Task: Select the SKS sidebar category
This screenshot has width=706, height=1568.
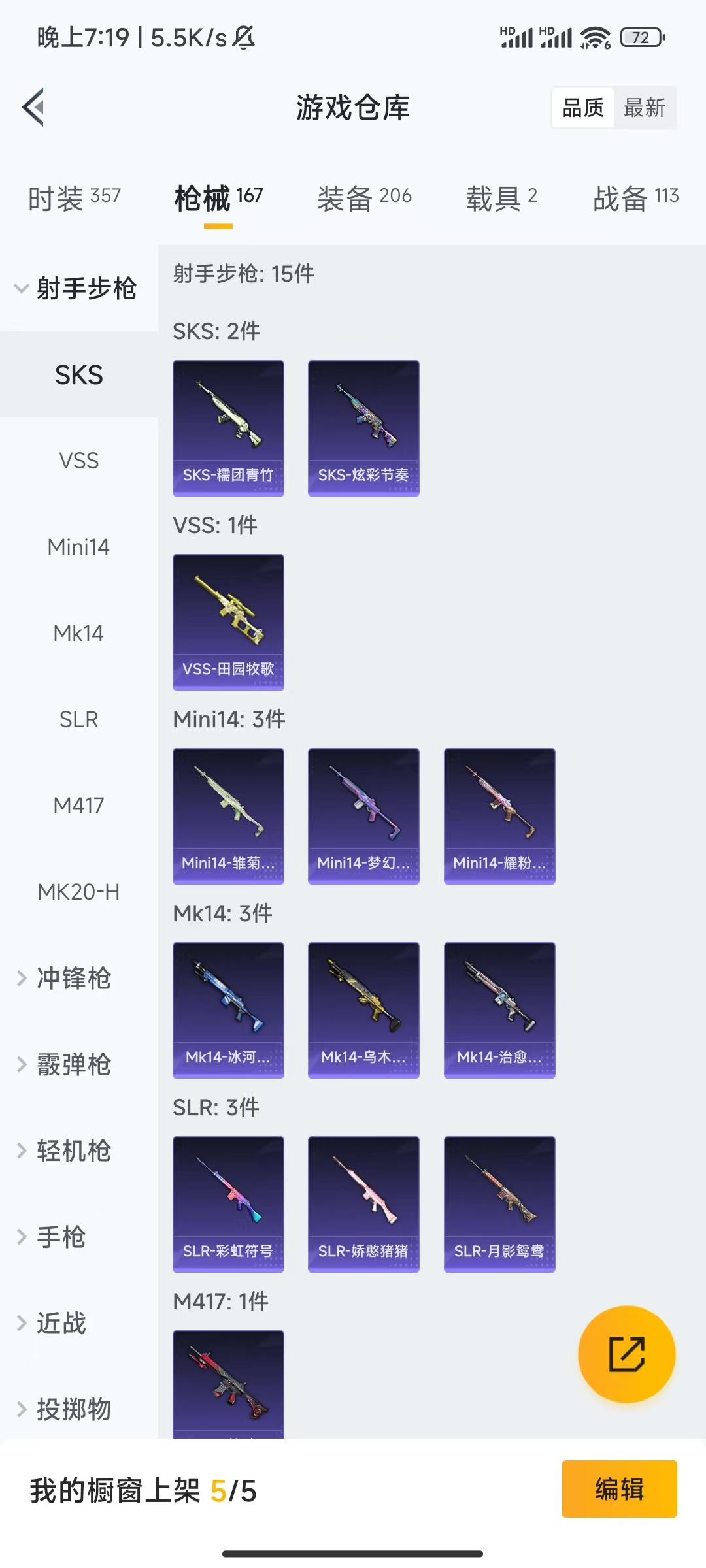Action: [79, 374]
